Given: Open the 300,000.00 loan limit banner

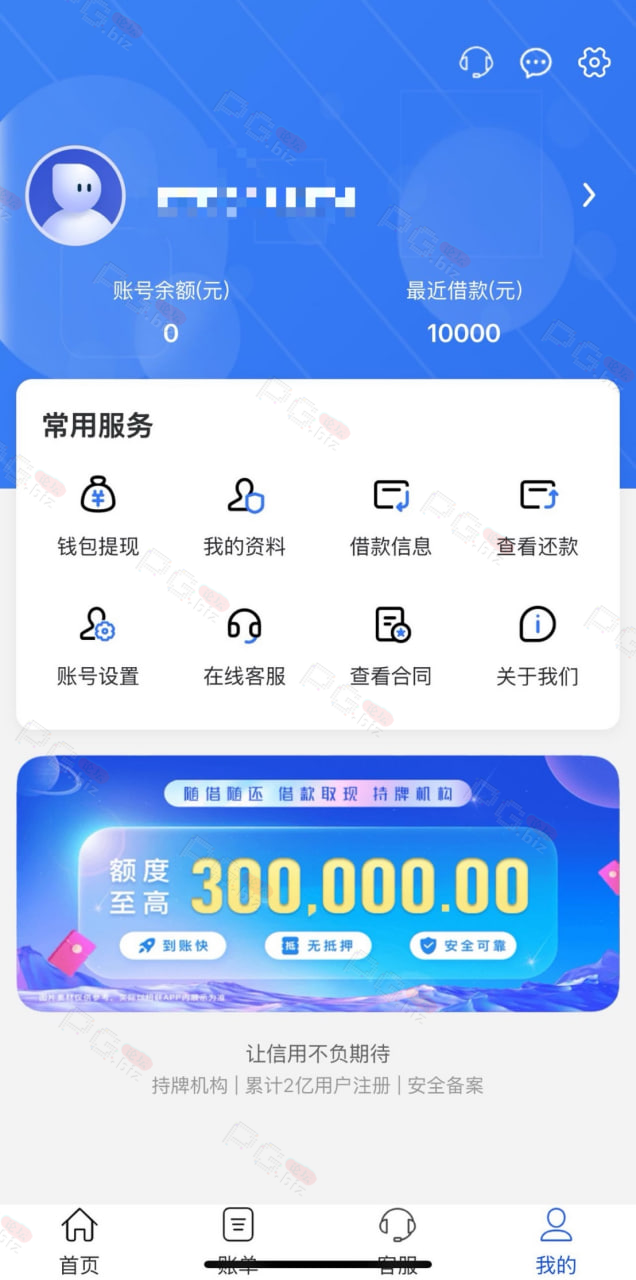Looking at the screenshot, I should click(318, 883).
